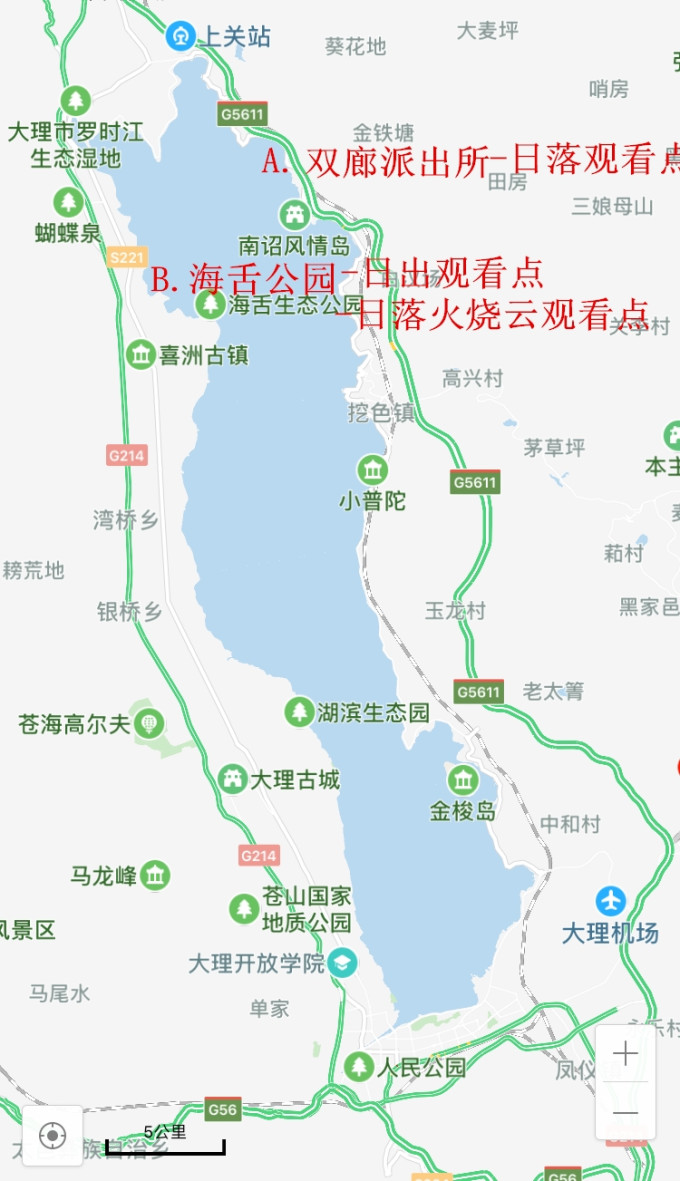Tap the 大理开放学院 school marker

(x=343, y=963)
